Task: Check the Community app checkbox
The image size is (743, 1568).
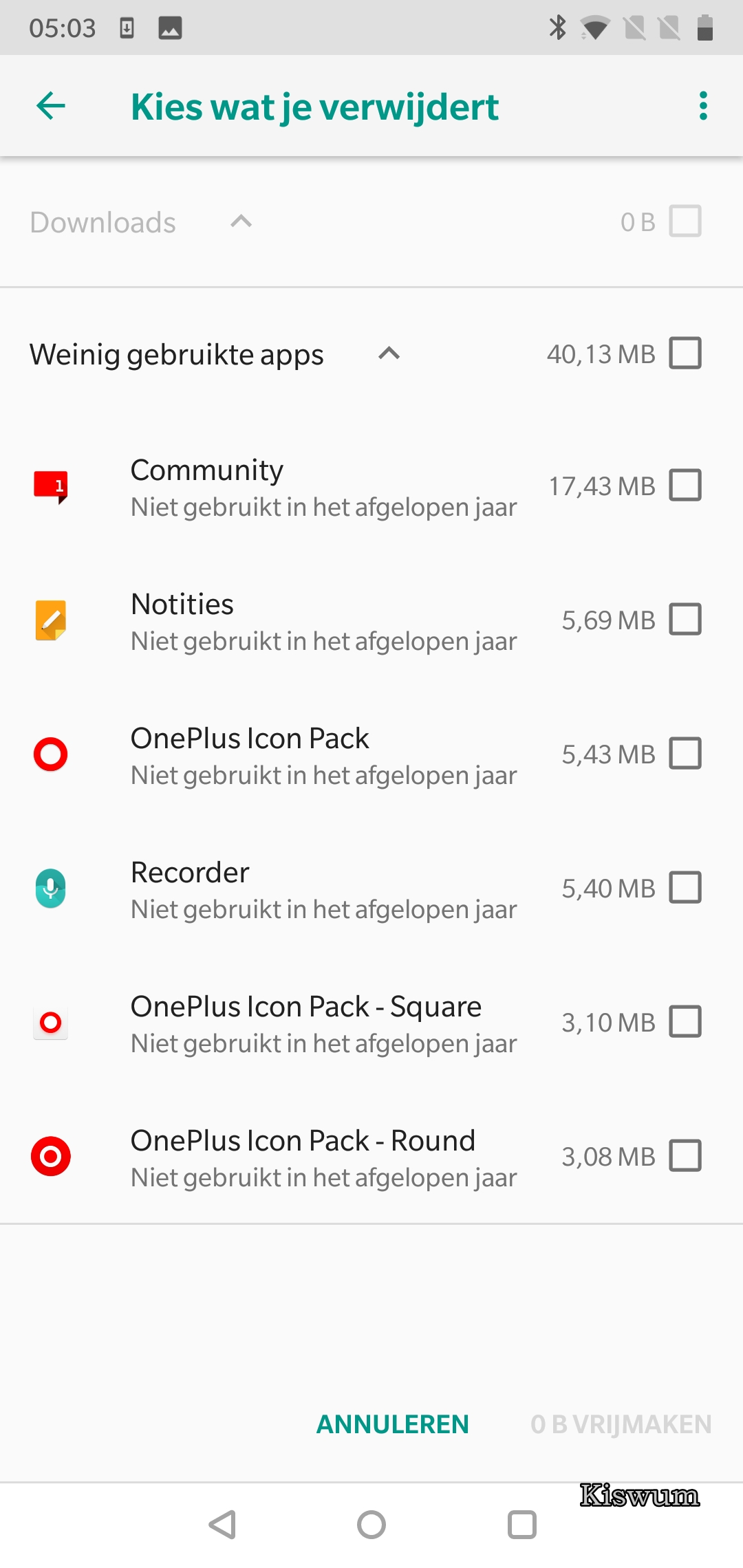Action: point(685,485)
